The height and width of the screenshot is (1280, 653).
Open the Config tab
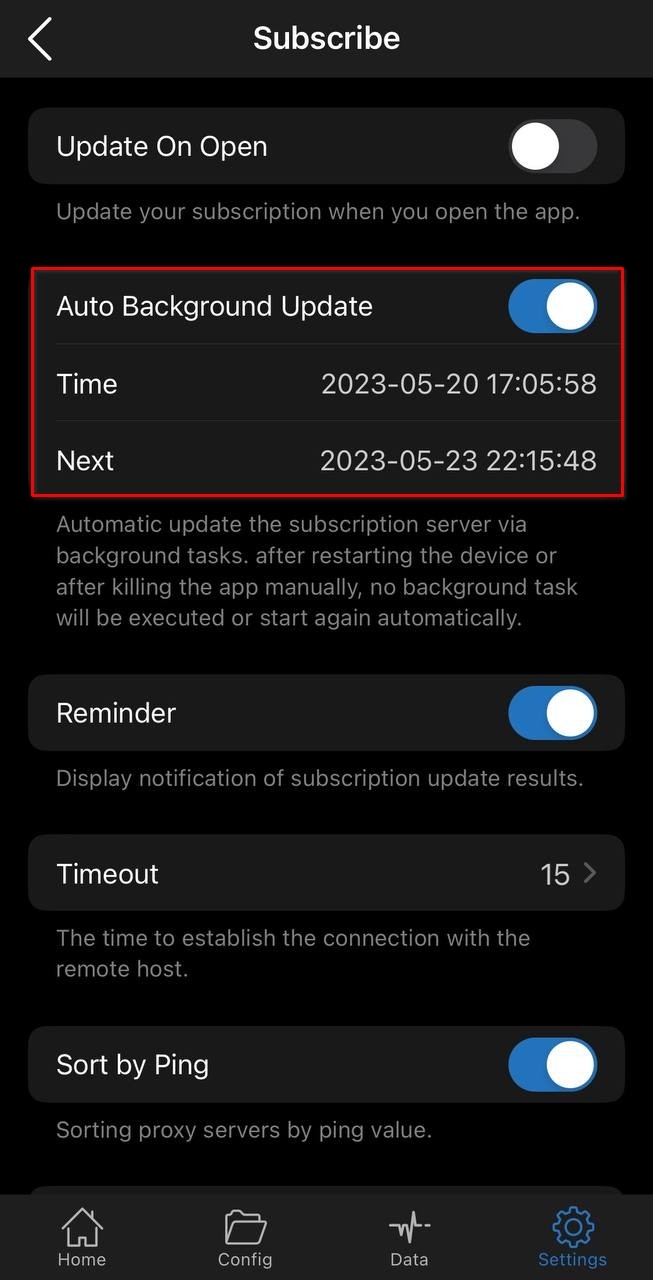pyautogui.click(x=245, y=1238)
